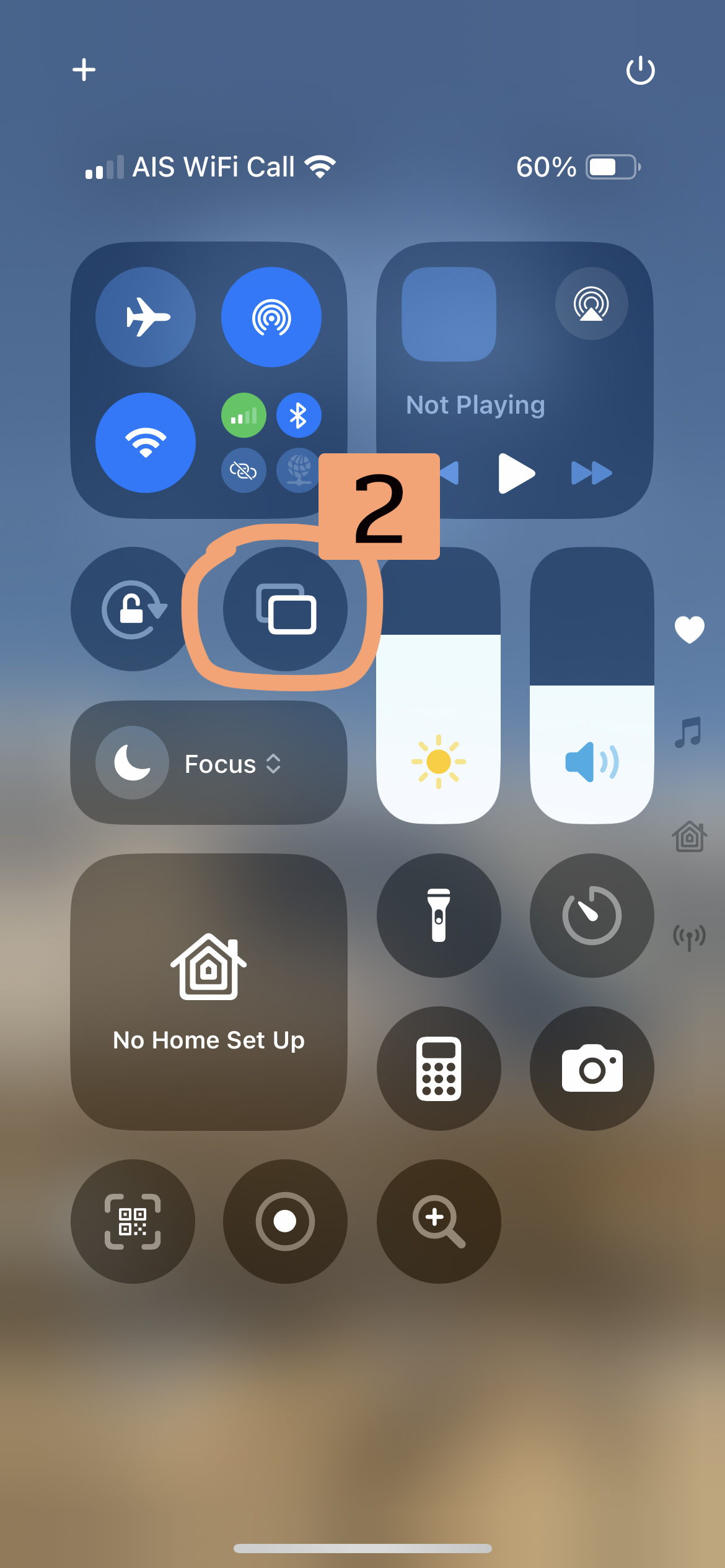Open the Timer control
Image resolution: width=725 pixels, height=1568 pixels.
(591, 915)
